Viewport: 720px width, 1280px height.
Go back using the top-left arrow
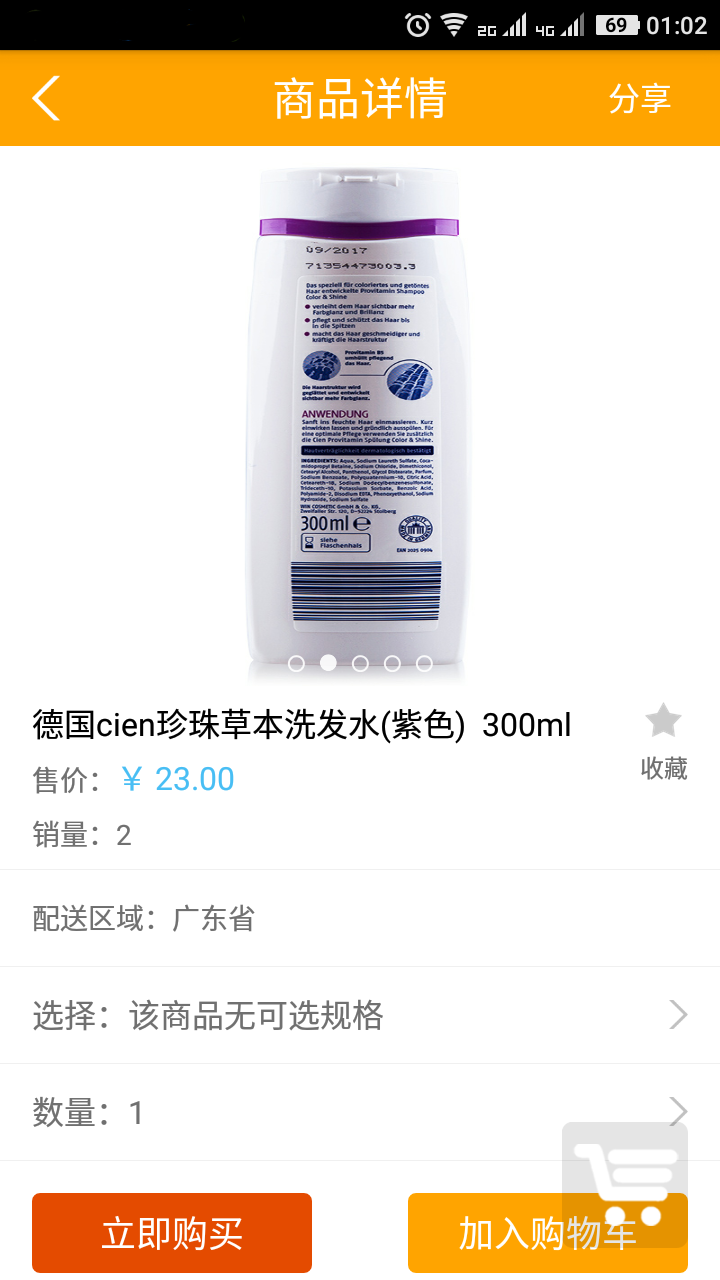[x=46, y=98]
